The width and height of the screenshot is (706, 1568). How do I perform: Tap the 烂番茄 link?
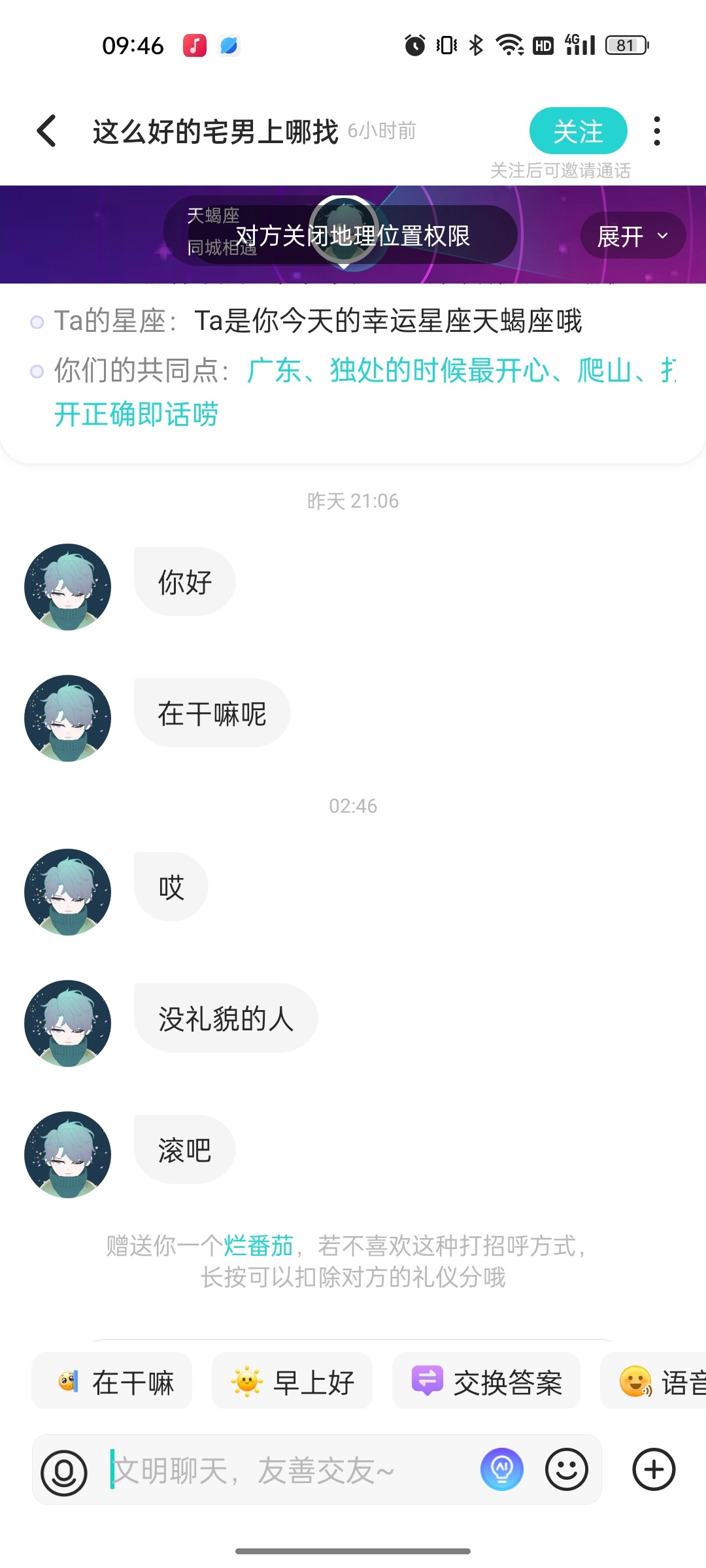pos(258,1245)
